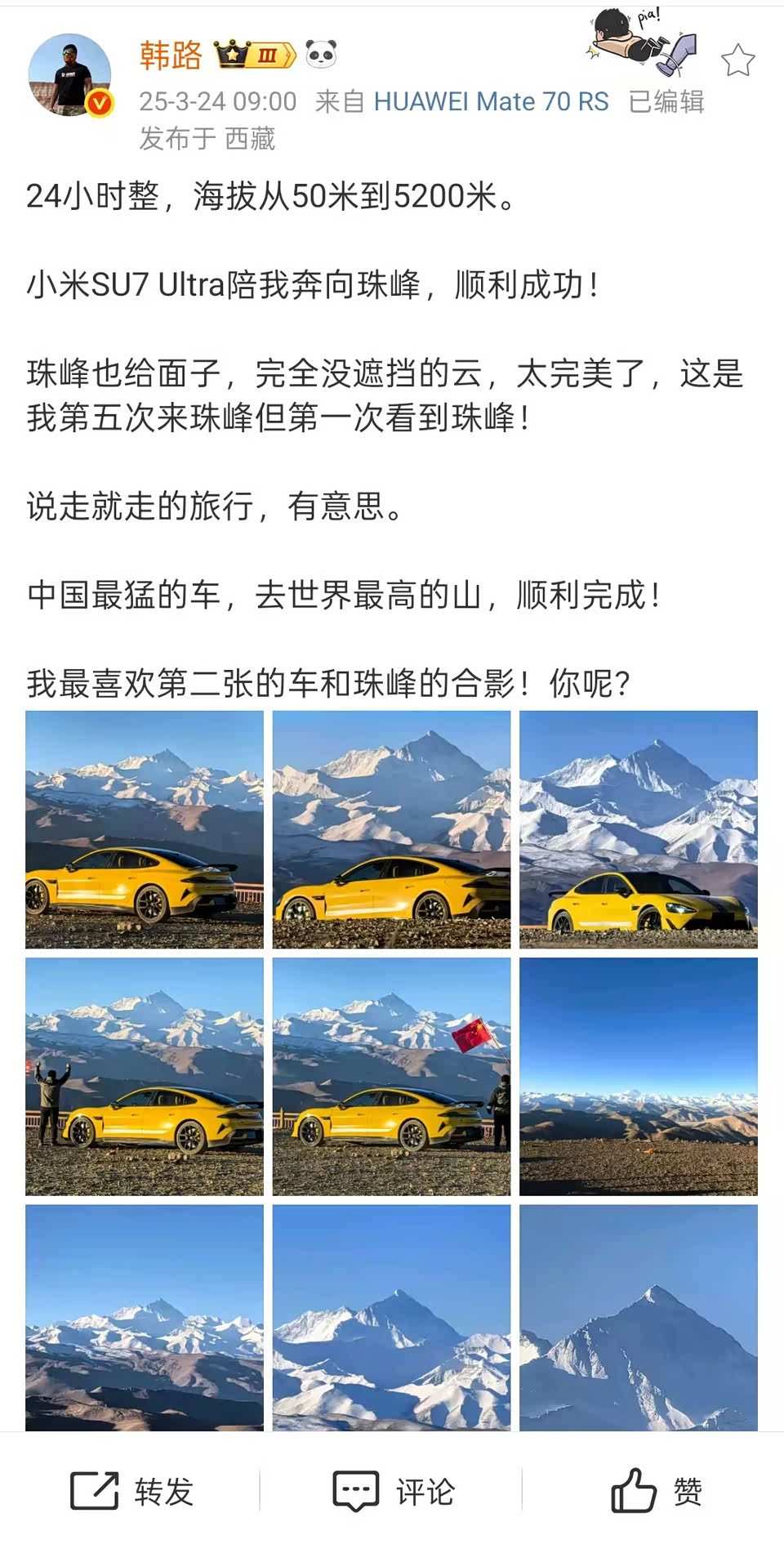Open the second photo with car and Everest
This screenshot has height=1549, width=784.
point(391,829)
